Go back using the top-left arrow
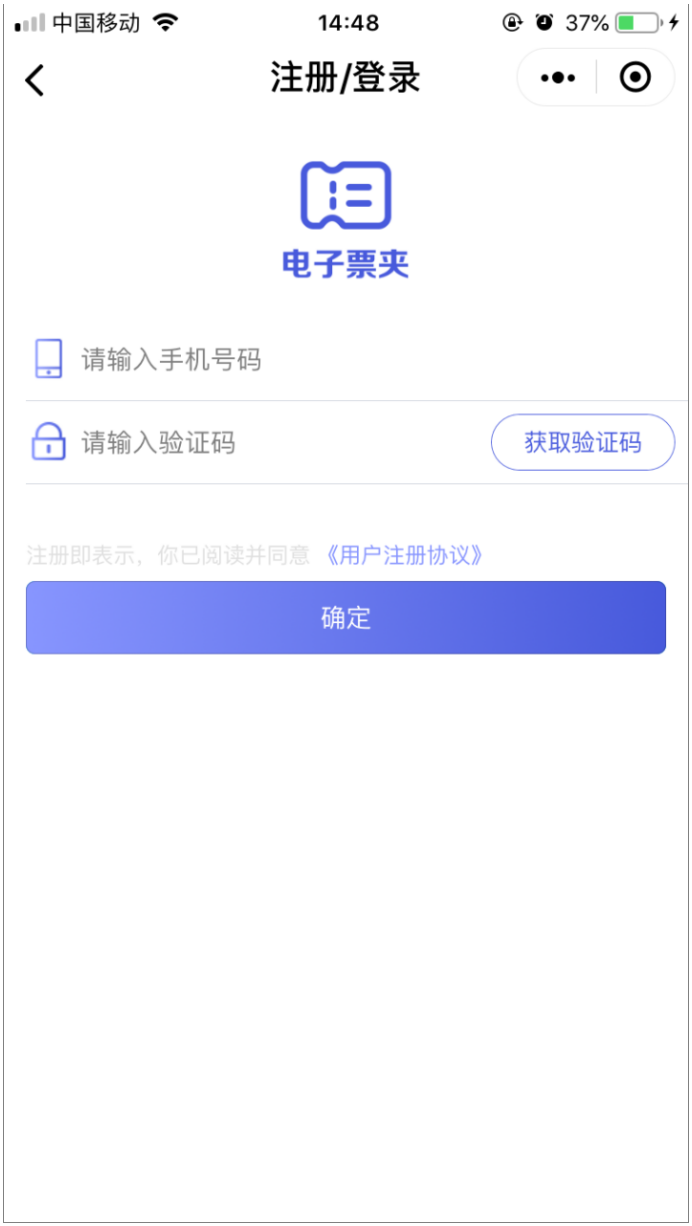The width and height of the screenshot is (692, 1226). 35,79
